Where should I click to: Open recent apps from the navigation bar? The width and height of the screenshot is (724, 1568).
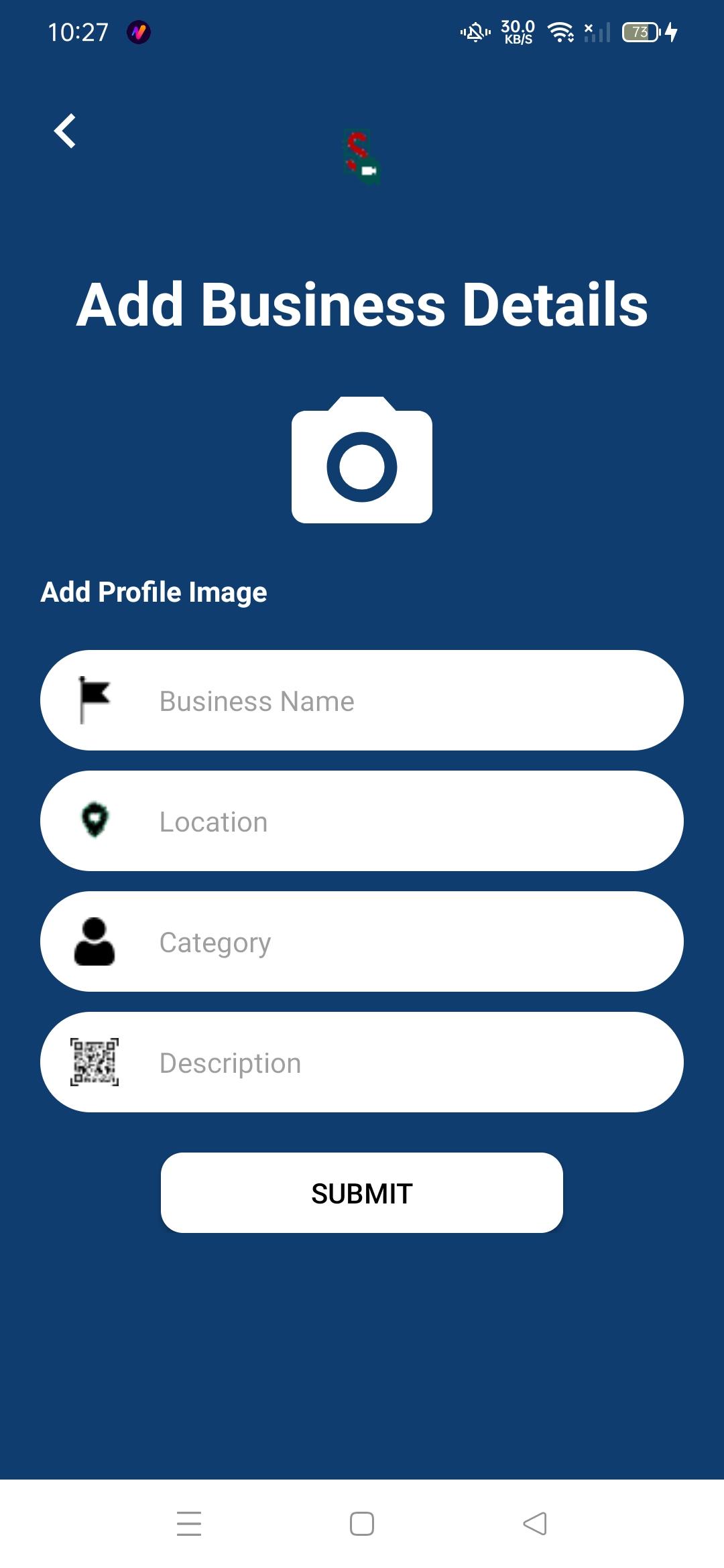click(x=189, y=1524)
